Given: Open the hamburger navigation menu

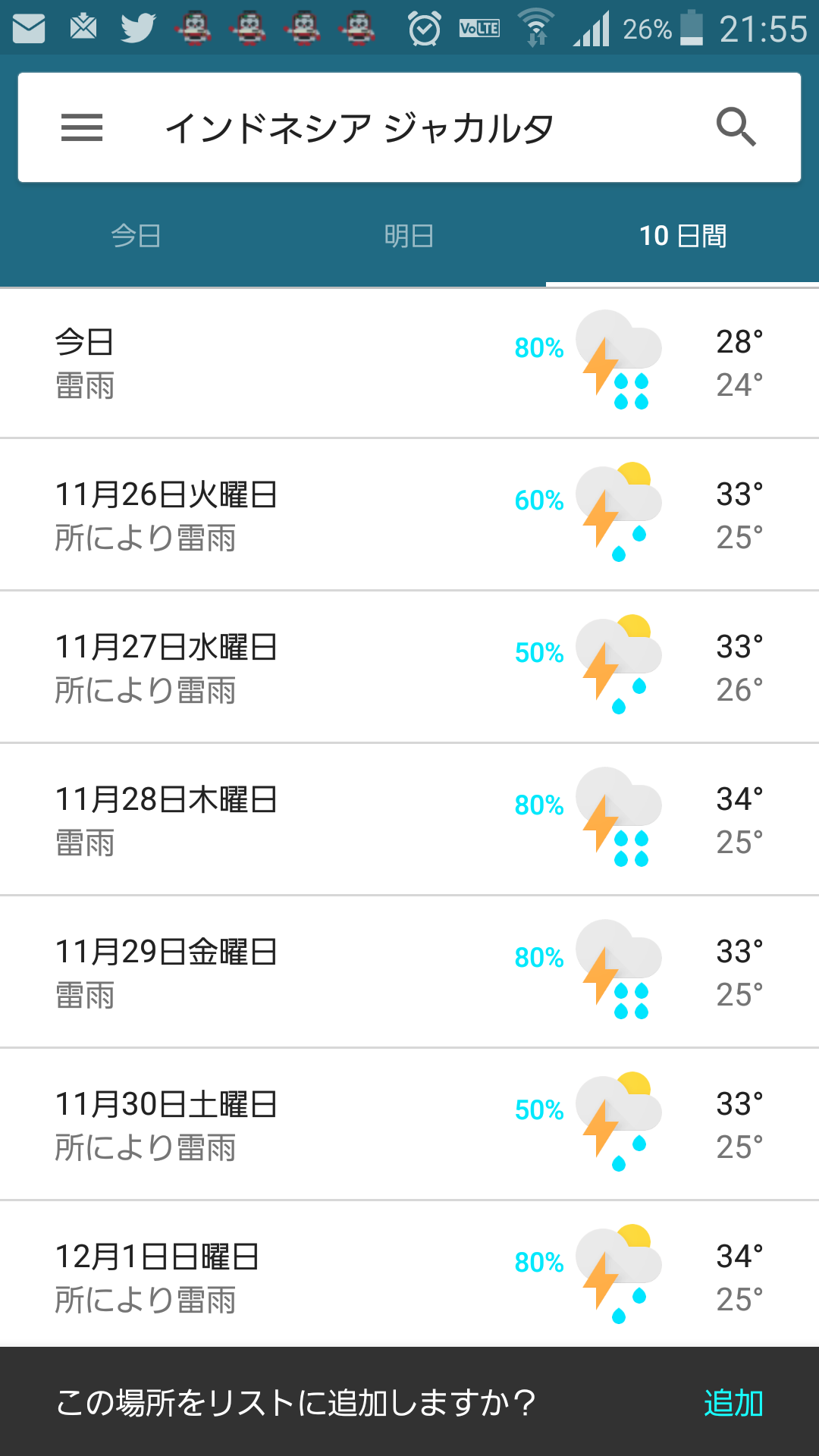Looking at the screenshot, I should point(82,127).
